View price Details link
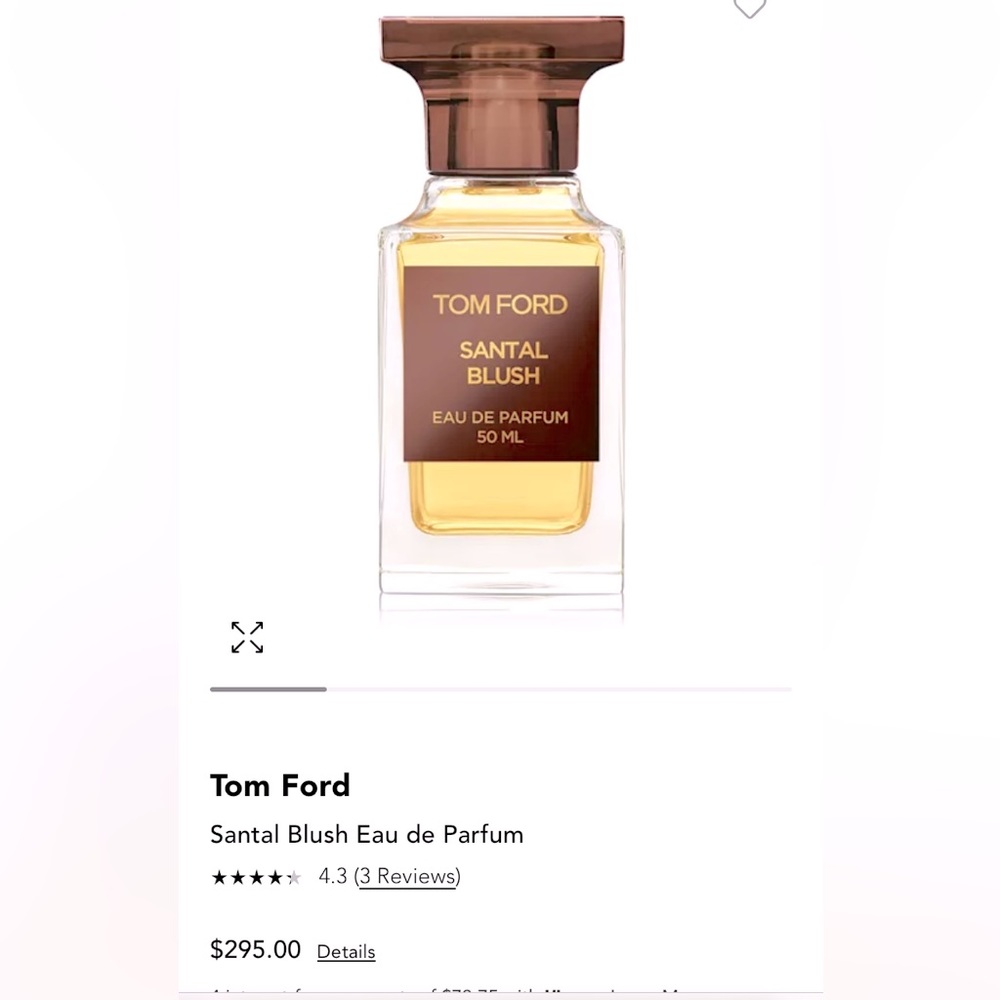 coord(346,952)
